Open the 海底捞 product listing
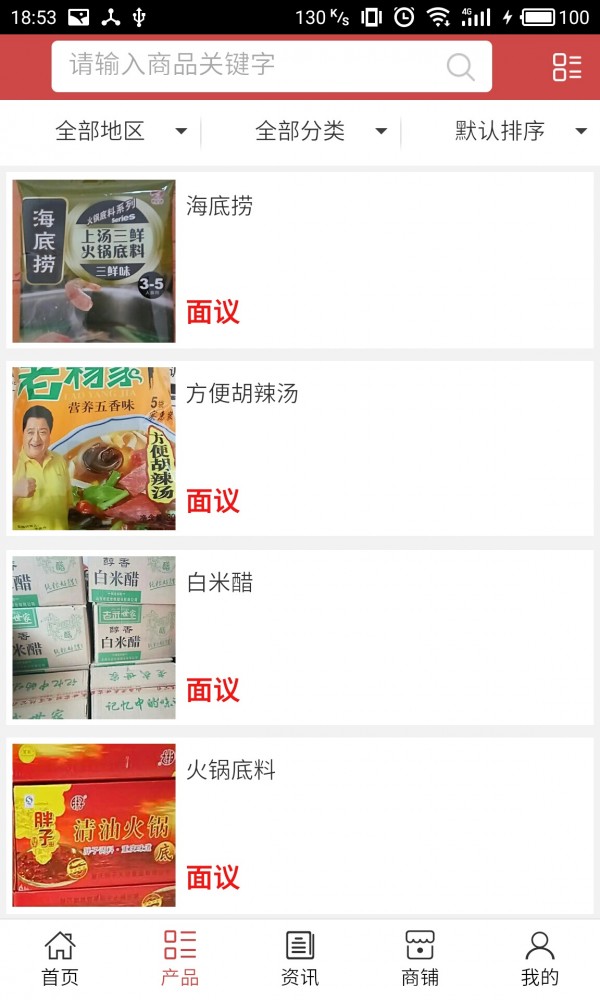This screenshot has height=1000, width=600. (x=300, y=260)
